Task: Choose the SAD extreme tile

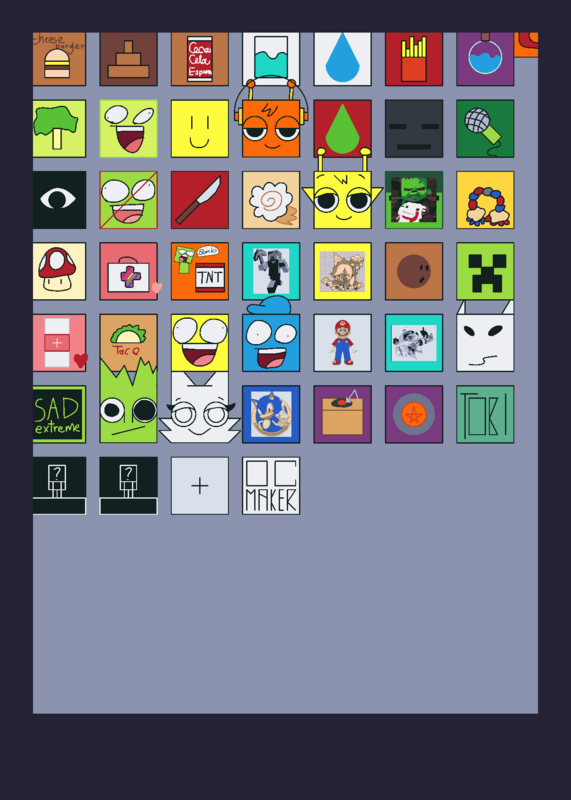Action: [x=59, y=414]
